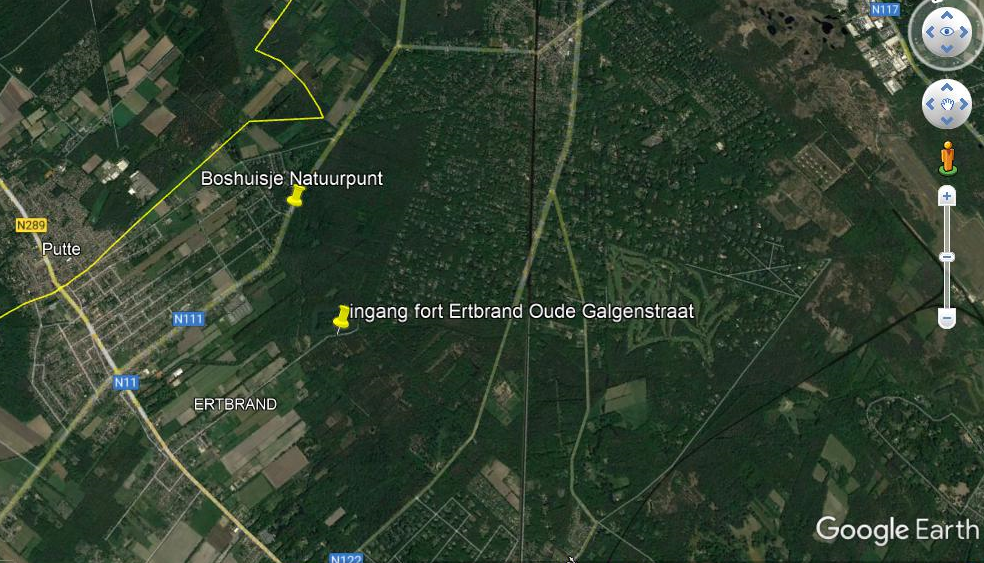Select the orange Street View pegman

[946, 157]
